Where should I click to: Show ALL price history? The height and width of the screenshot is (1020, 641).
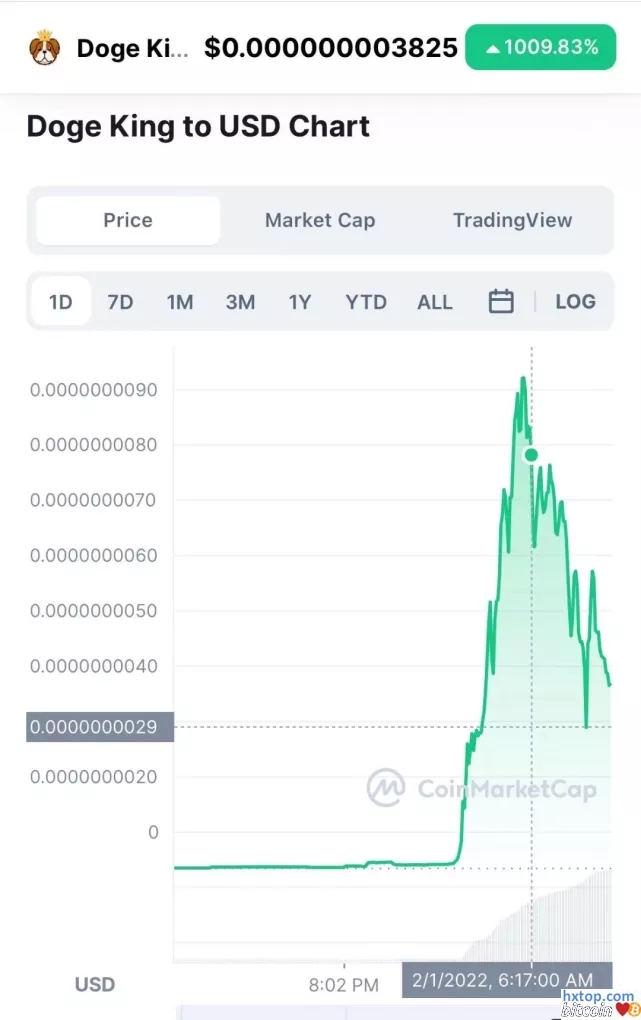[x=435, y=302]
